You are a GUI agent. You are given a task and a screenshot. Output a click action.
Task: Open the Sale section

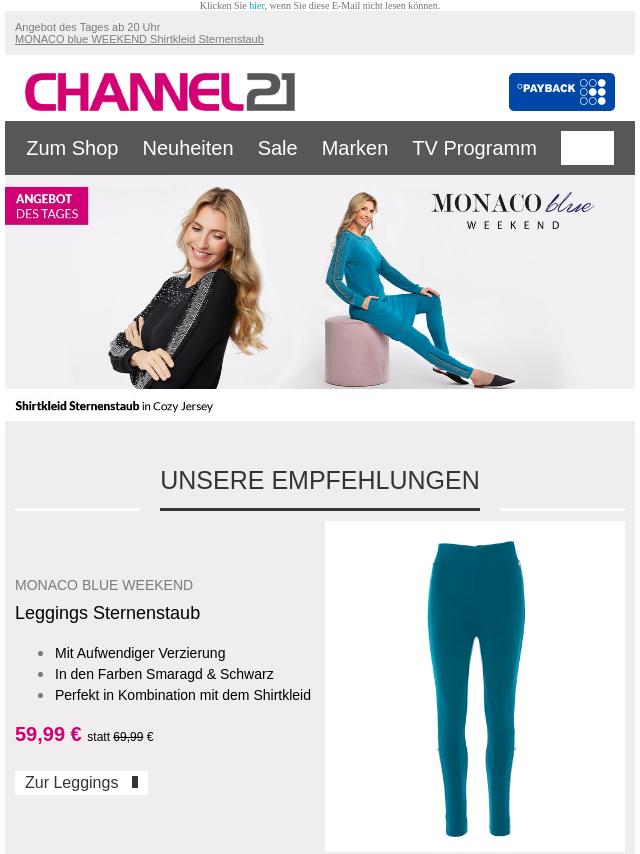(277, 148)
